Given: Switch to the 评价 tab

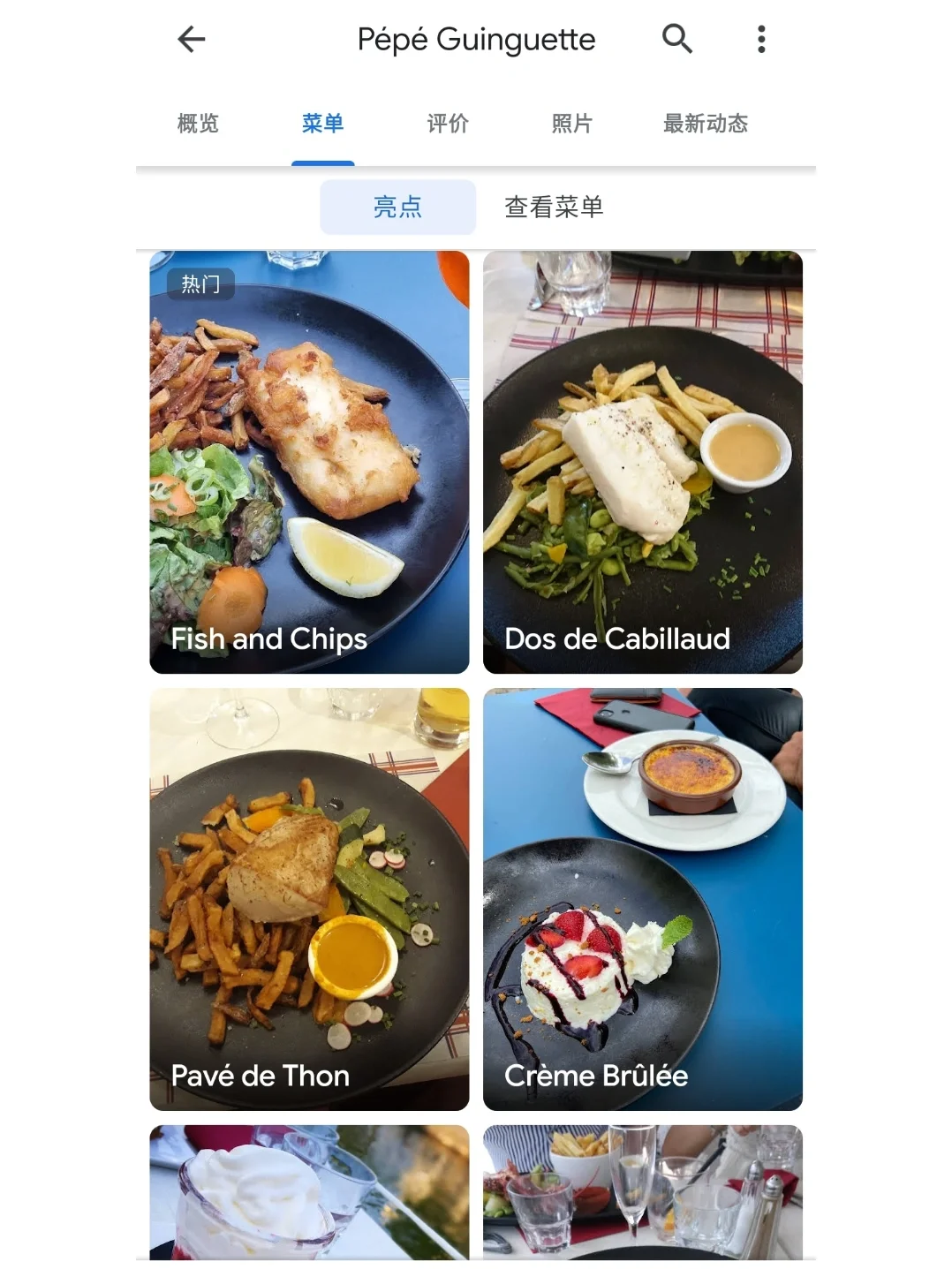Looking at the screenshot, I should coord(448,124).
